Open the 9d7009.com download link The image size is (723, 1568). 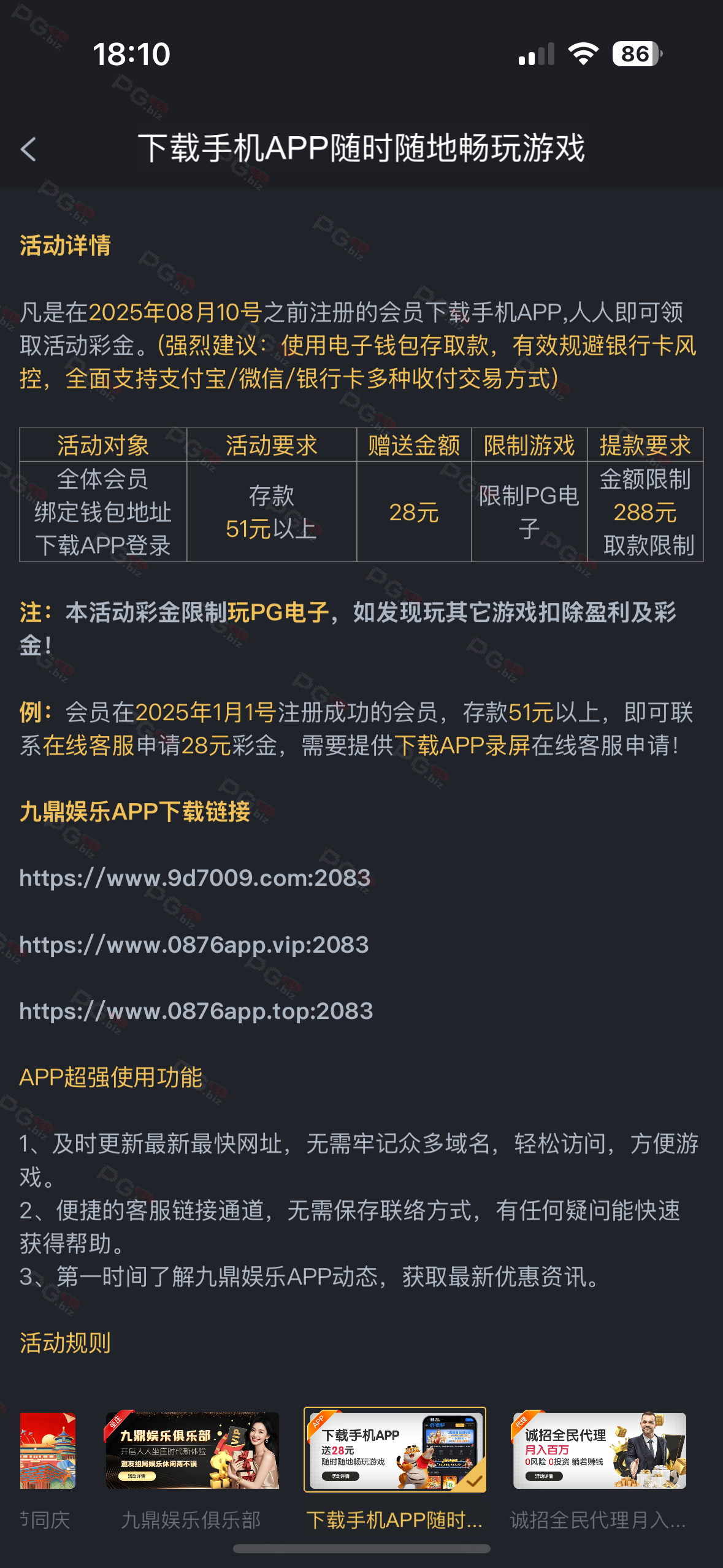coord(194,878)
